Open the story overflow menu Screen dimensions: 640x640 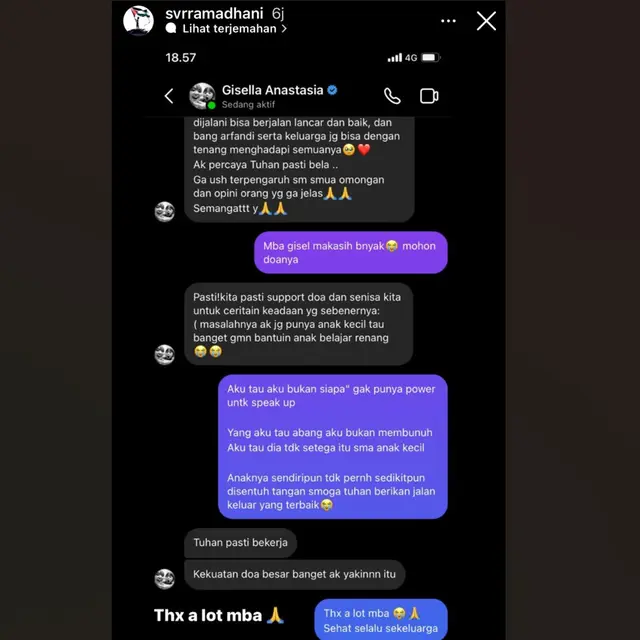tap(448, 21)
